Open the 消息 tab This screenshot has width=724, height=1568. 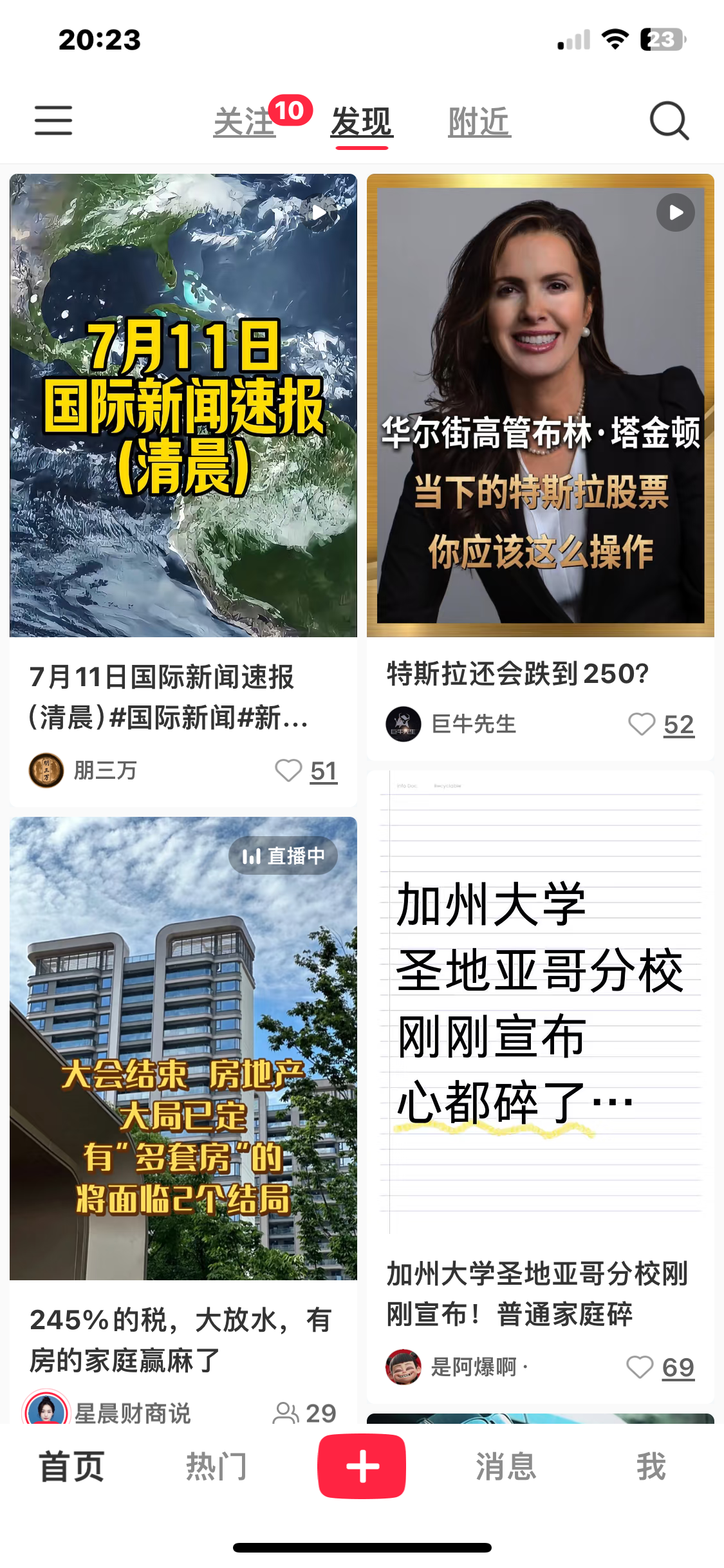click(x=506, y=1466)
